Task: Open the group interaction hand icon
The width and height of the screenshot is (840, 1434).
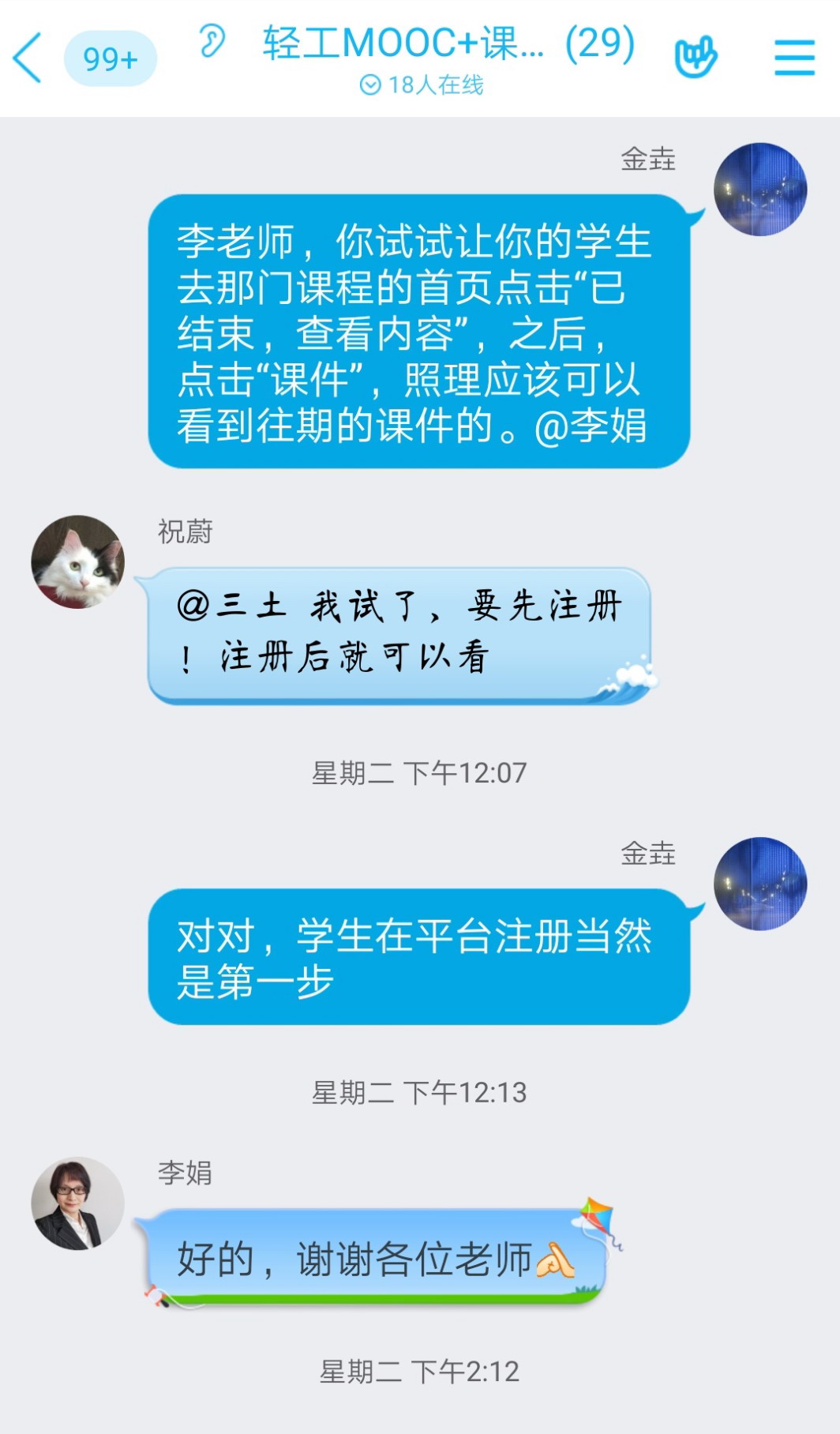Action: (696, 57)
